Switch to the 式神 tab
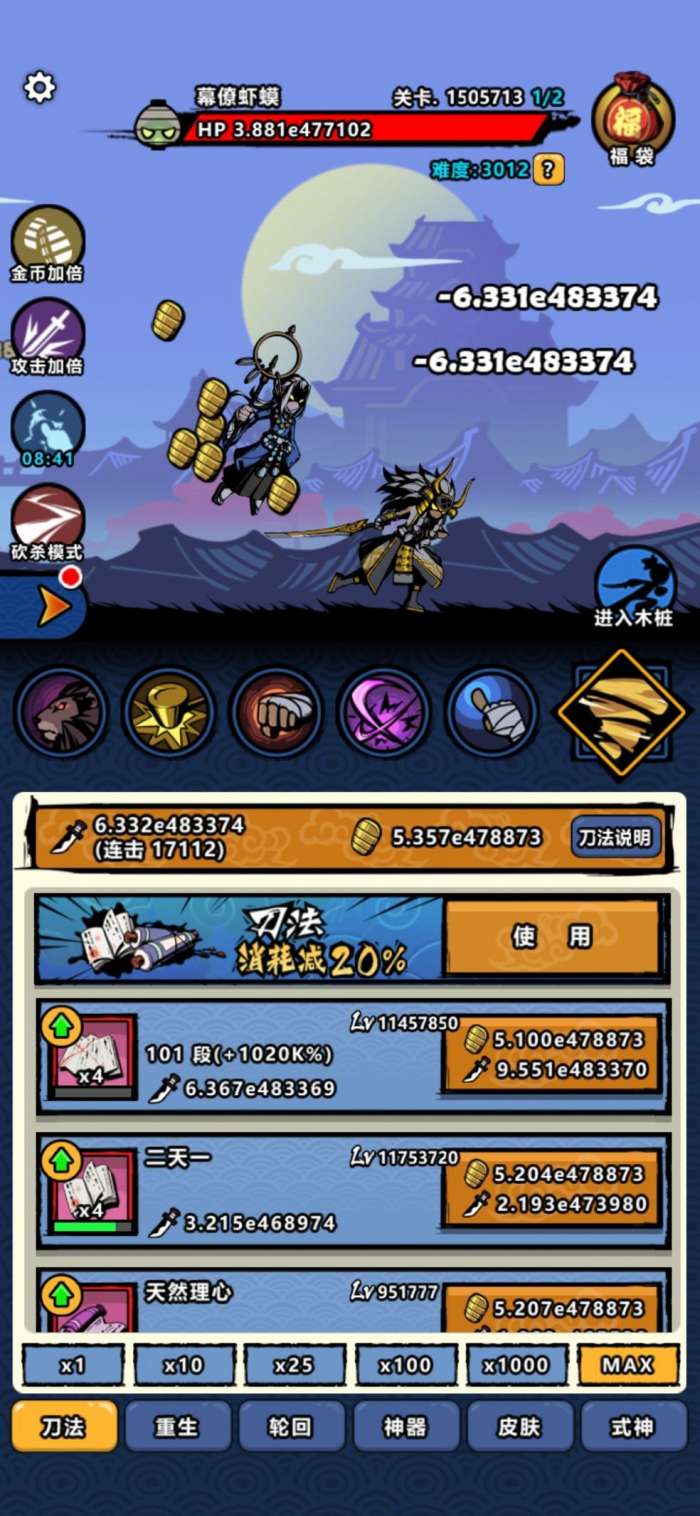Screen dimensions: 700x1516 point(633,1426)
